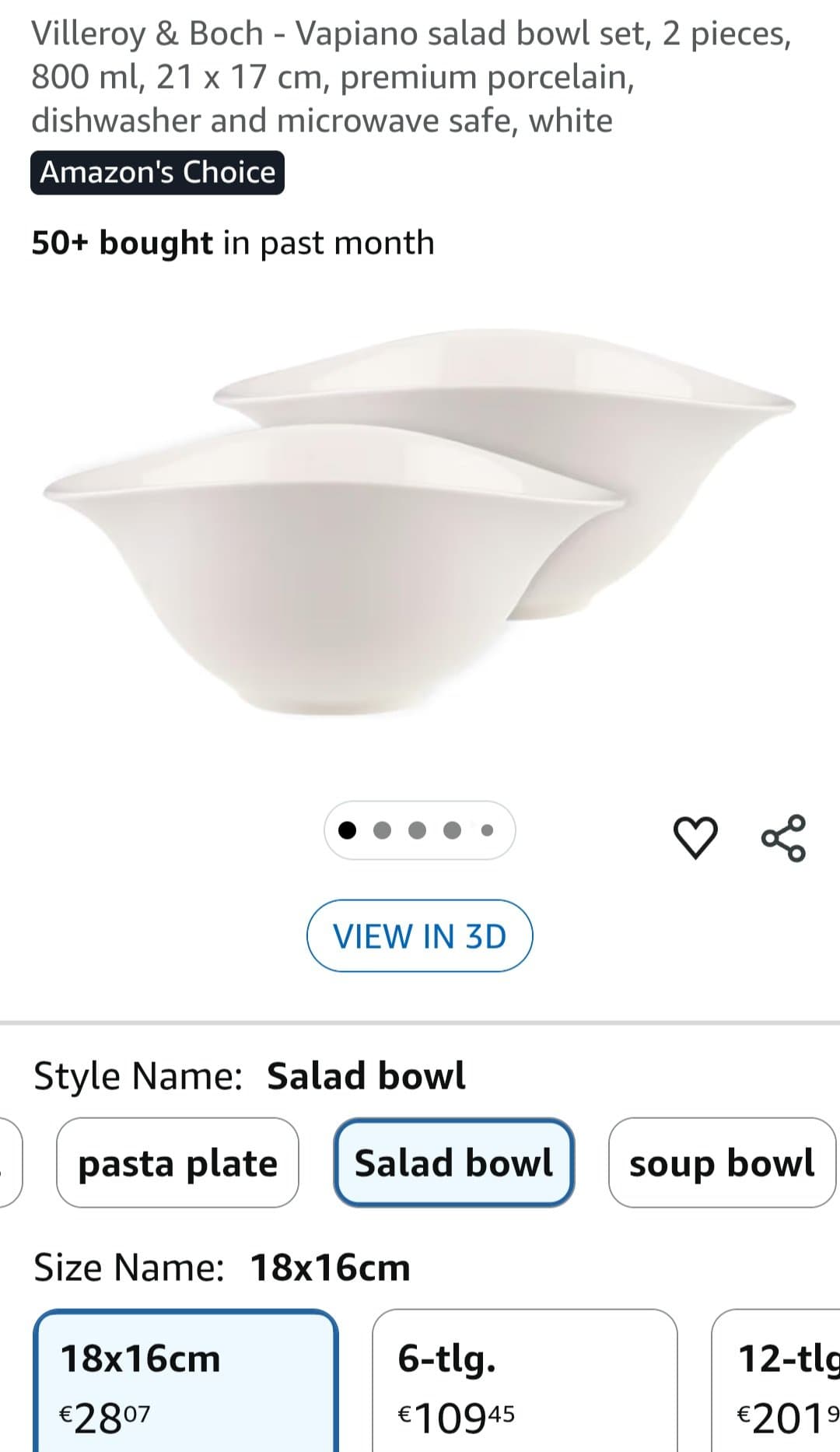840x1452 pixels.
Task: Tap the image carousel page indicator
Action: (419, 830)
